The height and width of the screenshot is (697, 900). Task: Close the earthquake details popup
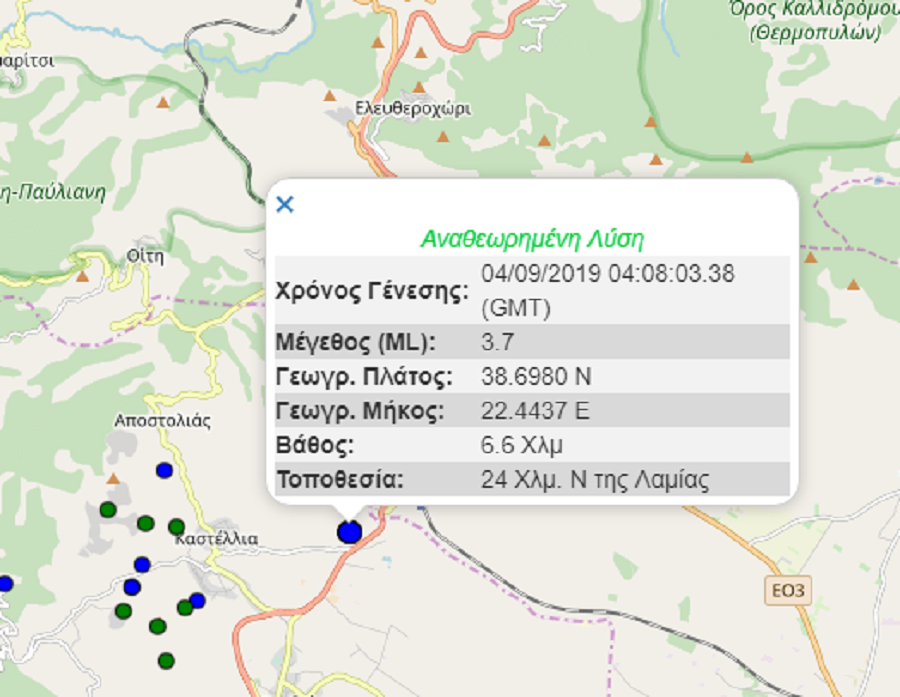point(285,204)
